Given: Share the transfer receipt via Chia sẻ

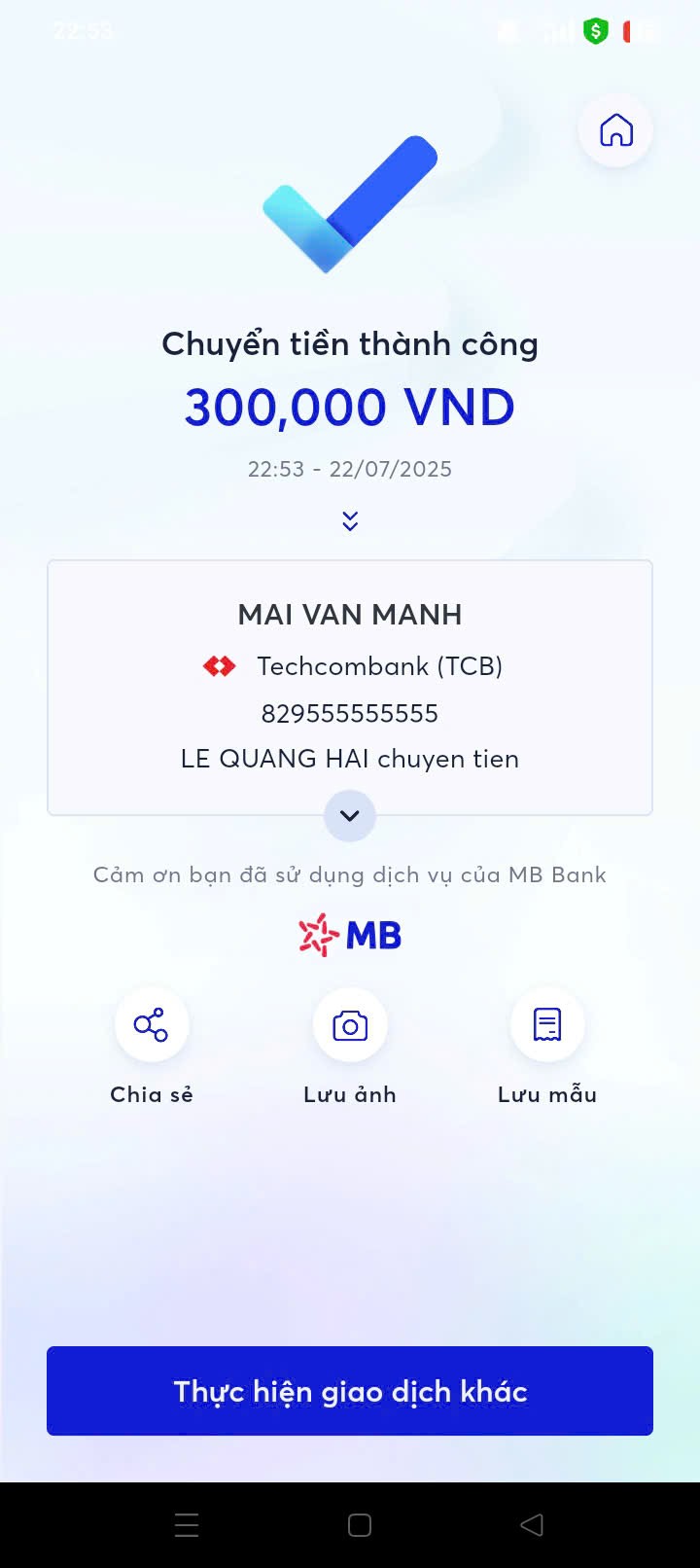Looking at the screenshot, I should (152, 1025).
